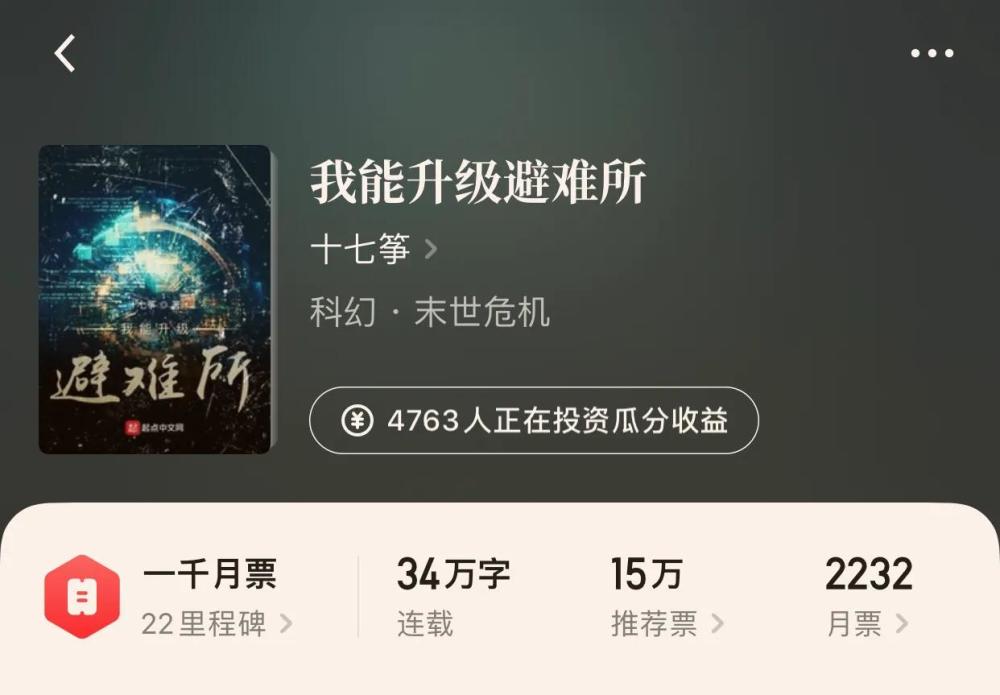Open the 推荐票 recommendation tickets

click(x=666, y=624)
